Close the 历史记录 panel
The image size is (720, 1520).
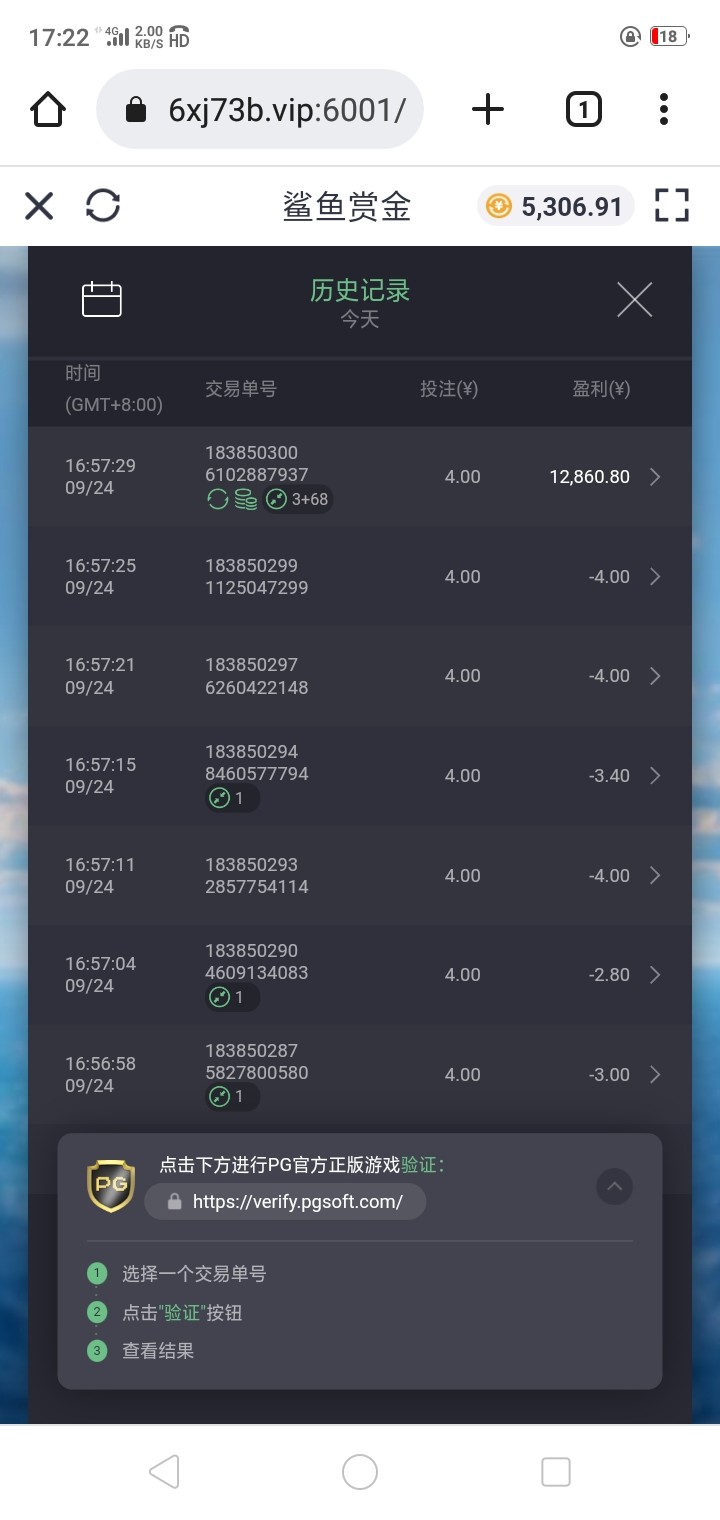634,300
